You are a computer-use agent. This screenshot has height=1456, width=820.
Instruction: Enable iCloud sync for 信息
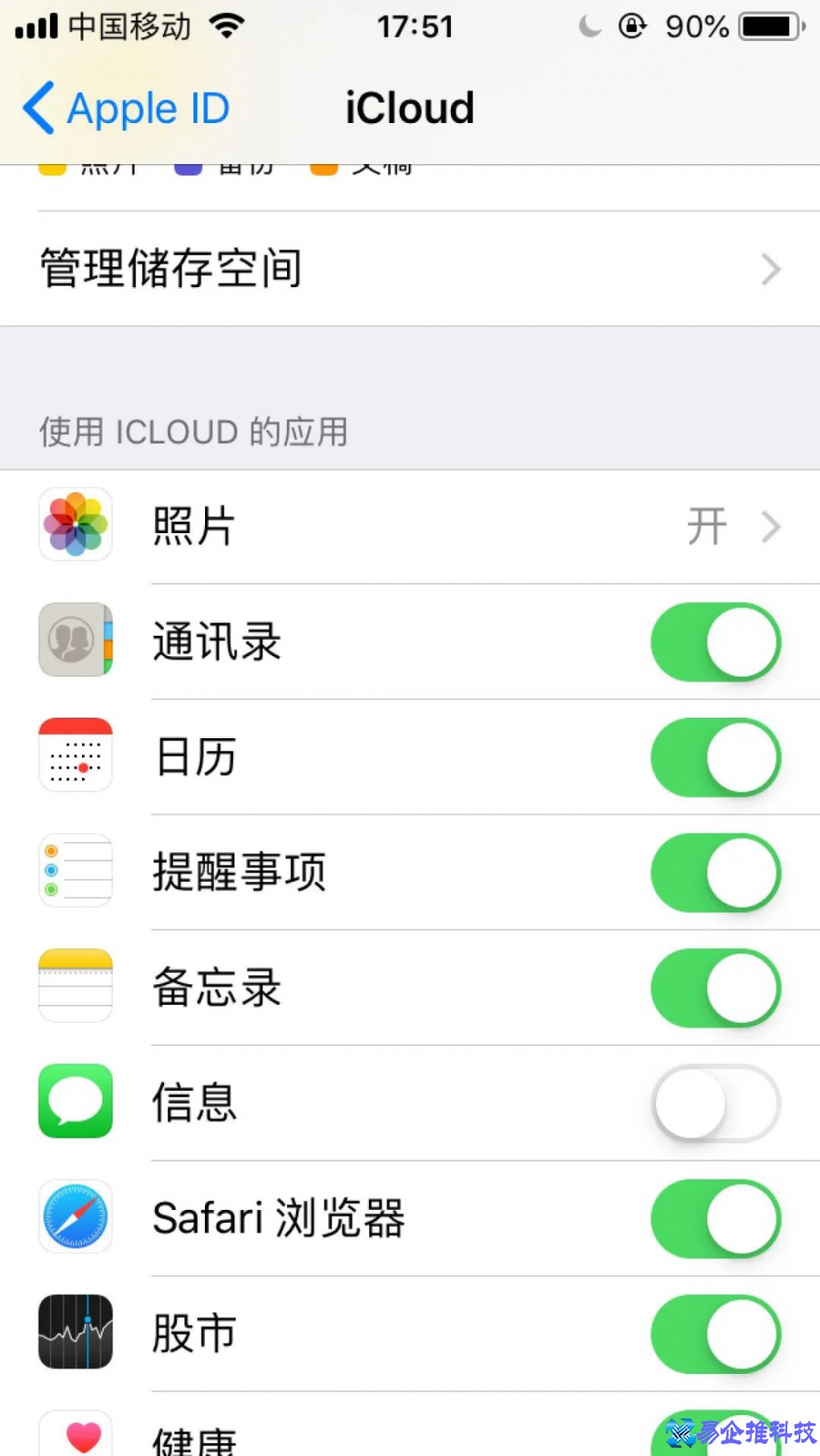[x=715, y=1102]
